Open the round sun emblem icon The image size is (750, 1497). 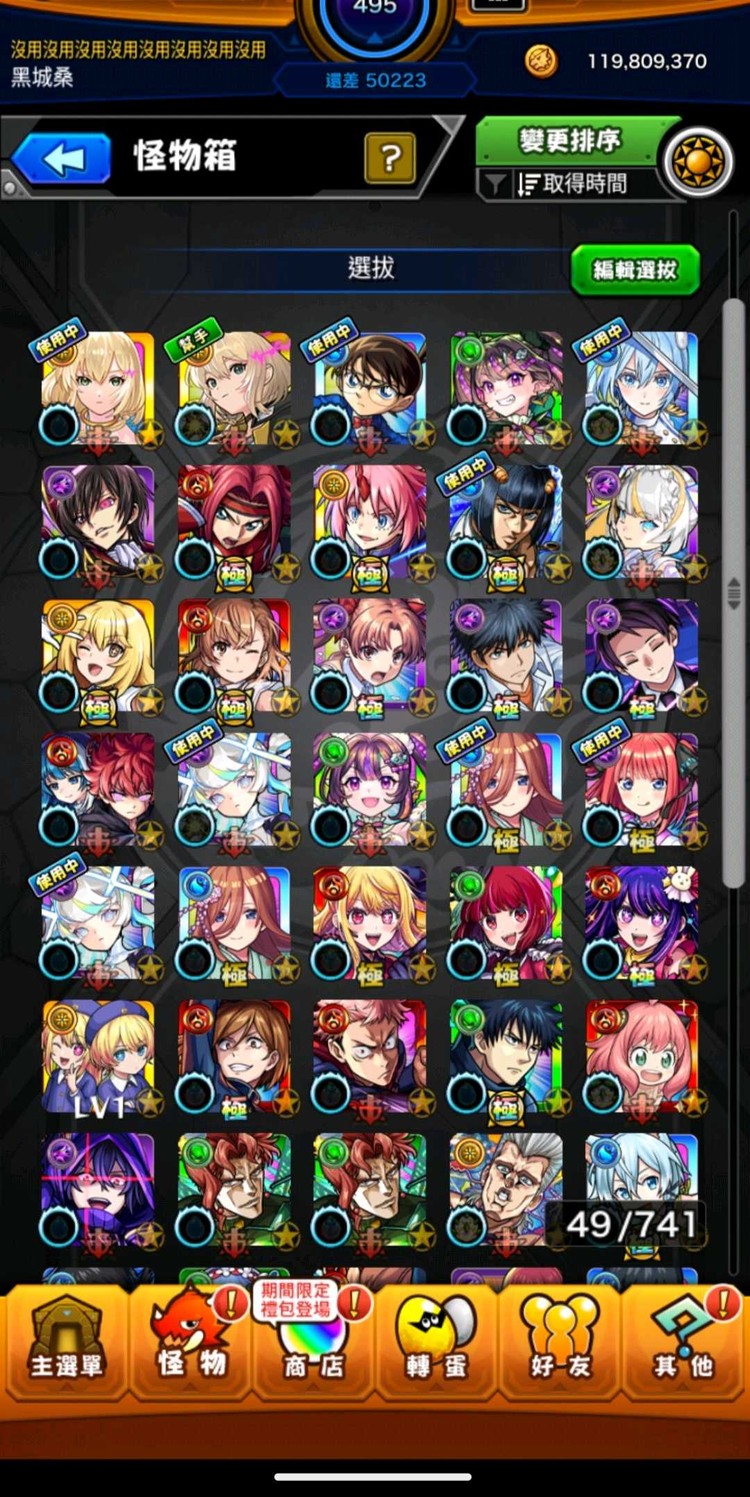click(x=697, y=161)
